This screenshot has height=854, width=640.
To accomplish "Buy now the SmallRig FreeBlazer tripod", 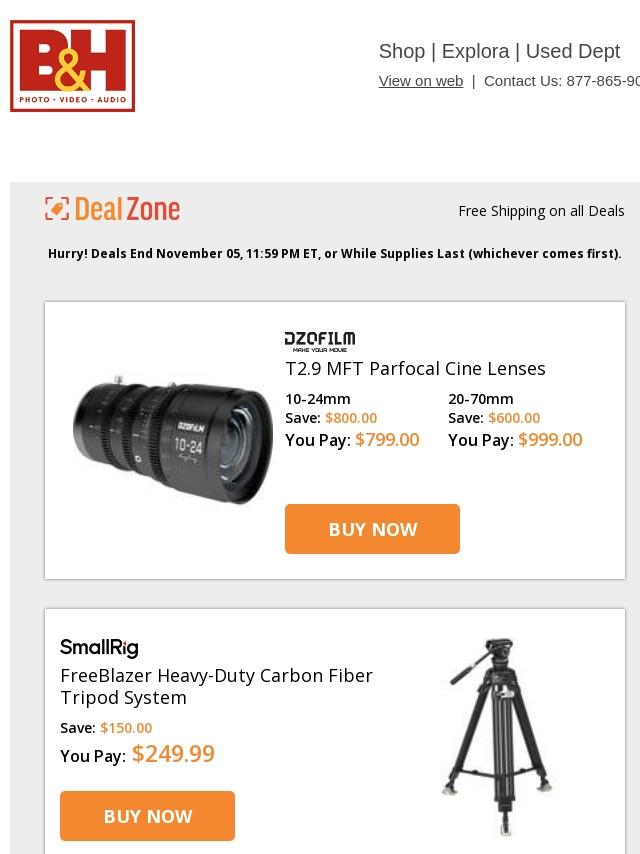I will [x=147, y=816].
